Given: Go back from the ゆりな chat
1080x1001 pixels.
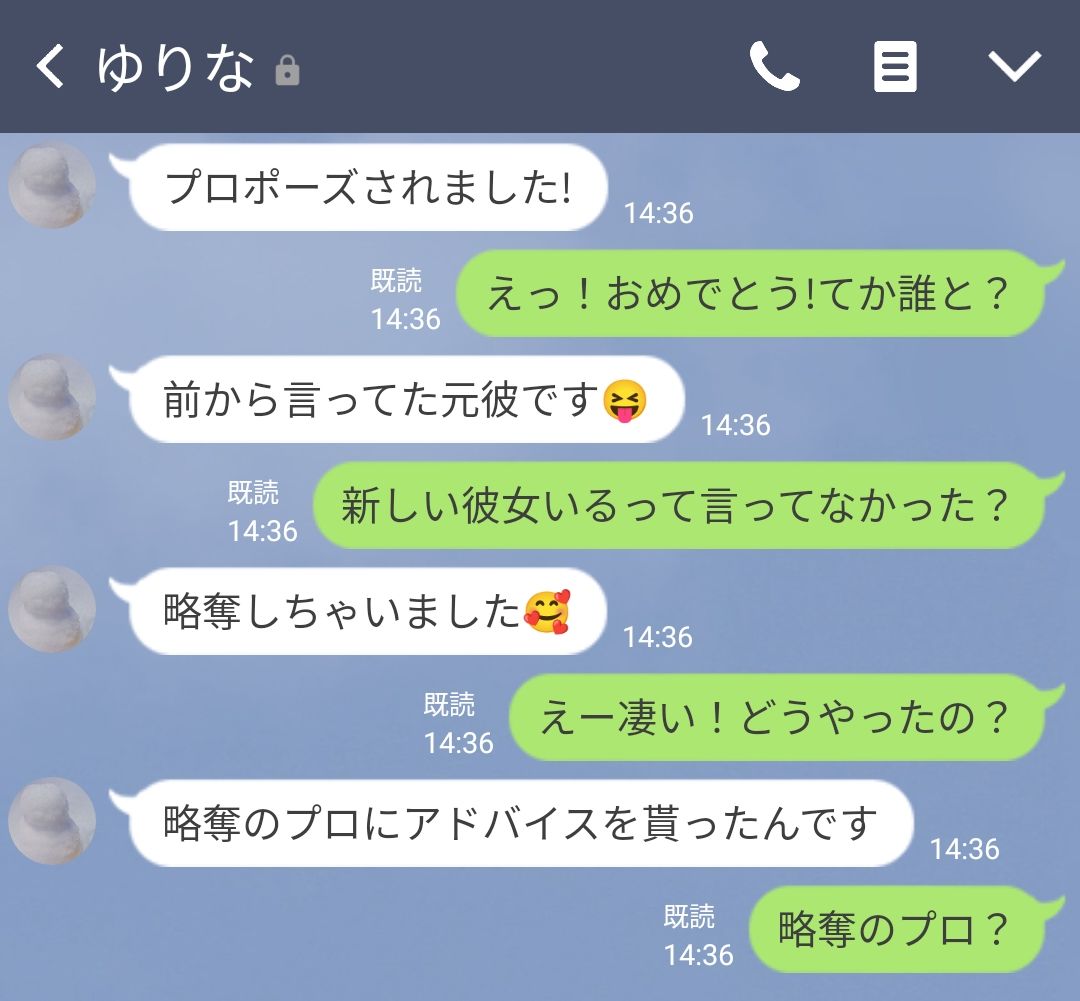Looking at the screenshot, I should pos(50,67).
